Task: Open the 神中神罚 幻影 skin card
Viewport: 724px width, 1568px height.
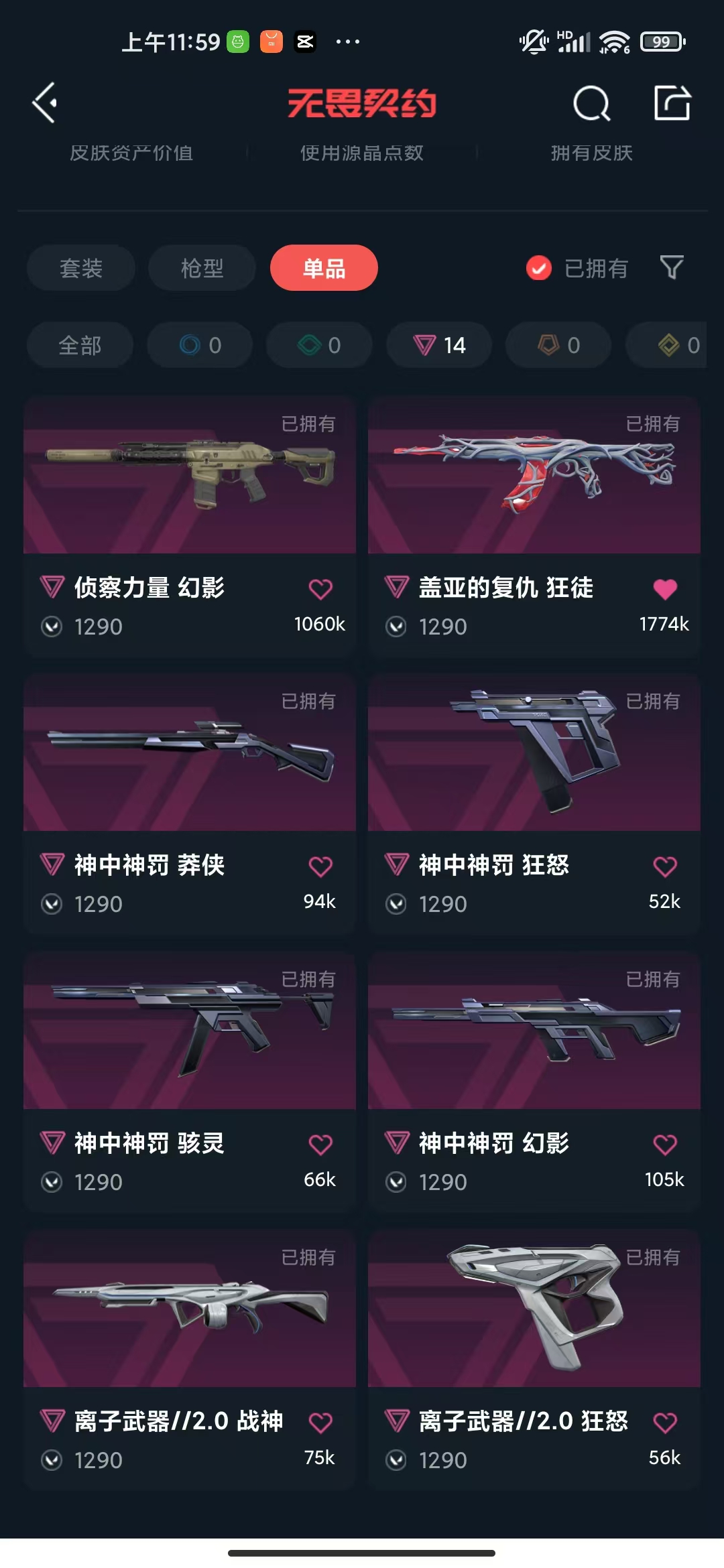Action: [534, 1032]
